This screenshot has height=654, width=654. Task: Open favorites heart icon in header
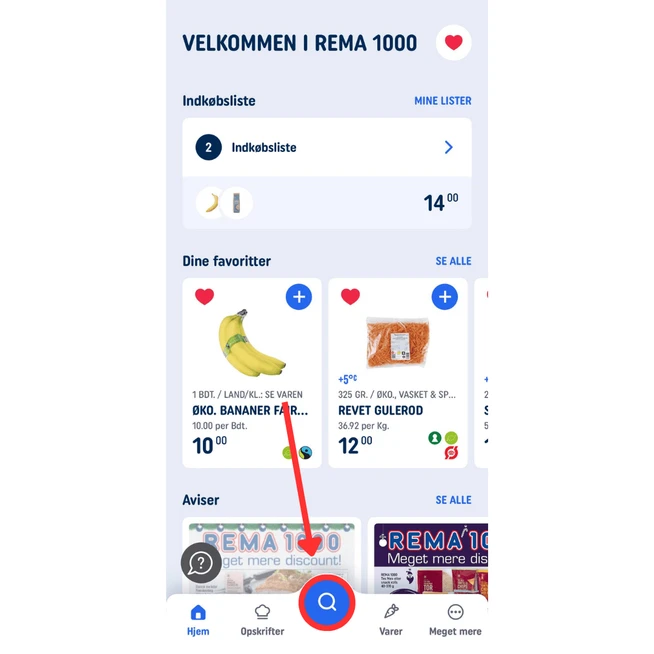[453, 43]
